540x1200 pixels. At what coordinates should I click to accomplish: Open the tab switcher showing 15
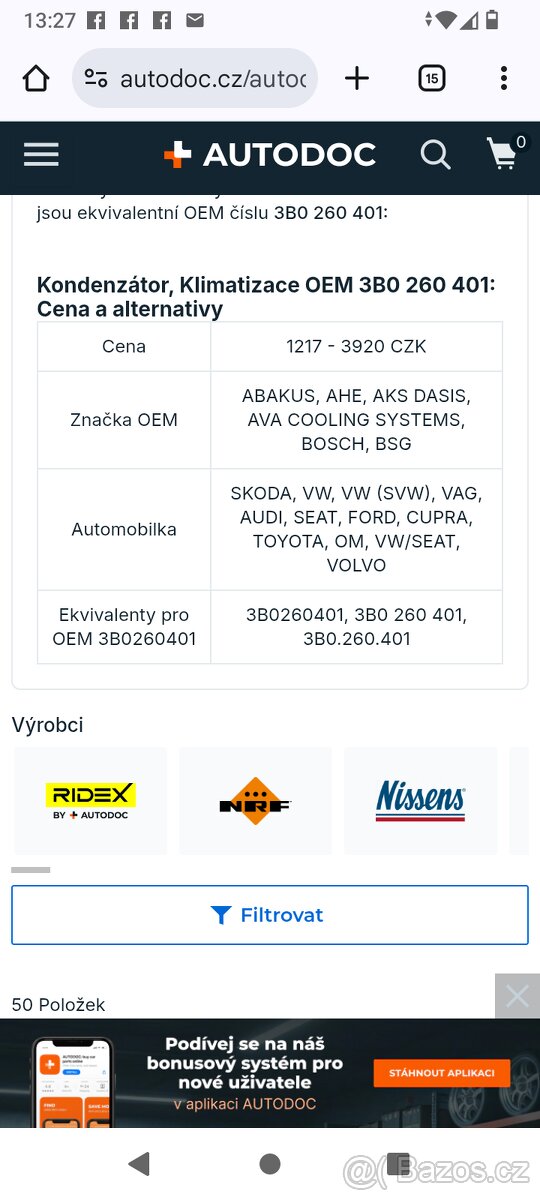pos(431,78)
